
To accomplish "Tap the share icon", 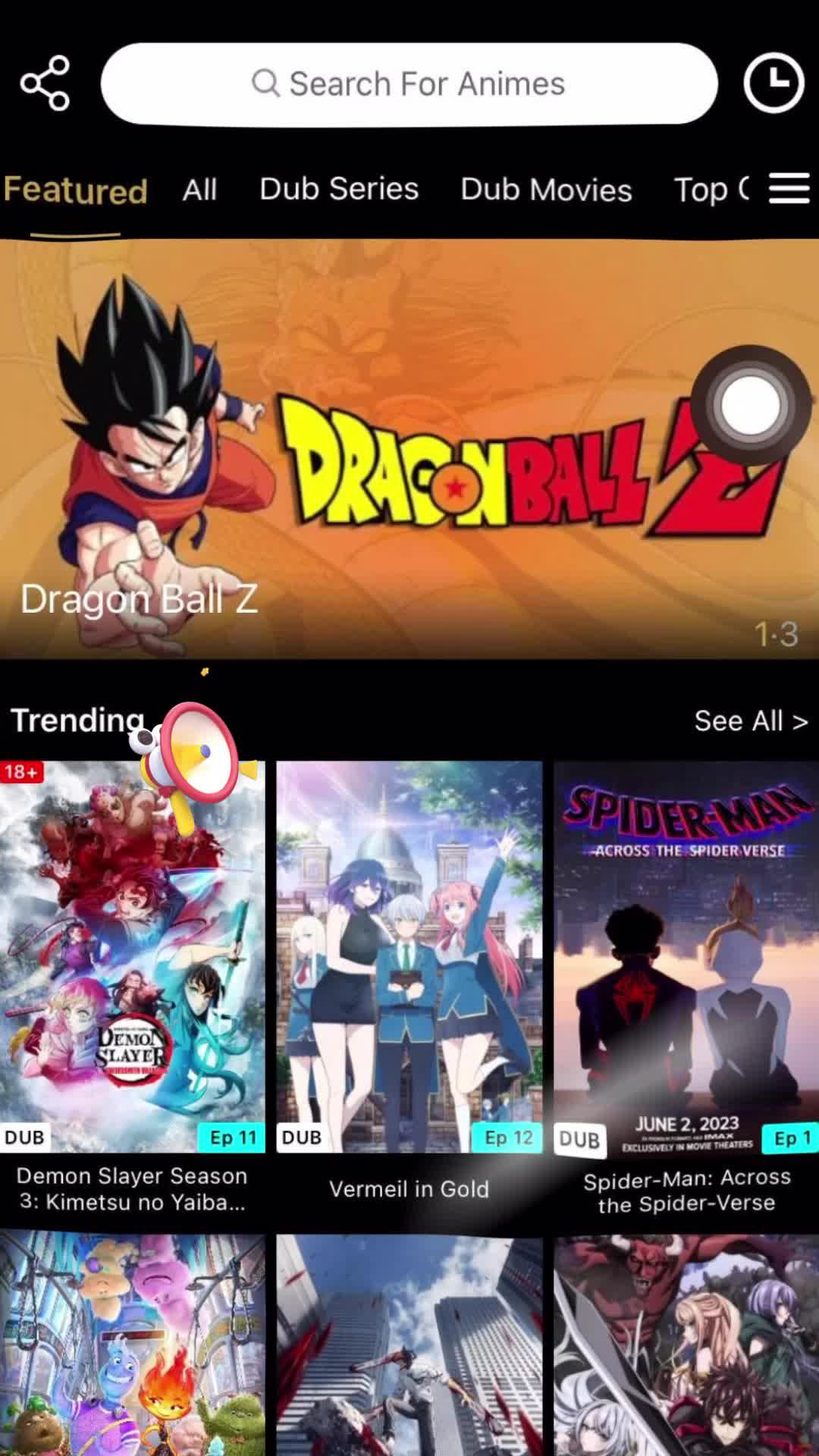I will click(x=45, y=83).
